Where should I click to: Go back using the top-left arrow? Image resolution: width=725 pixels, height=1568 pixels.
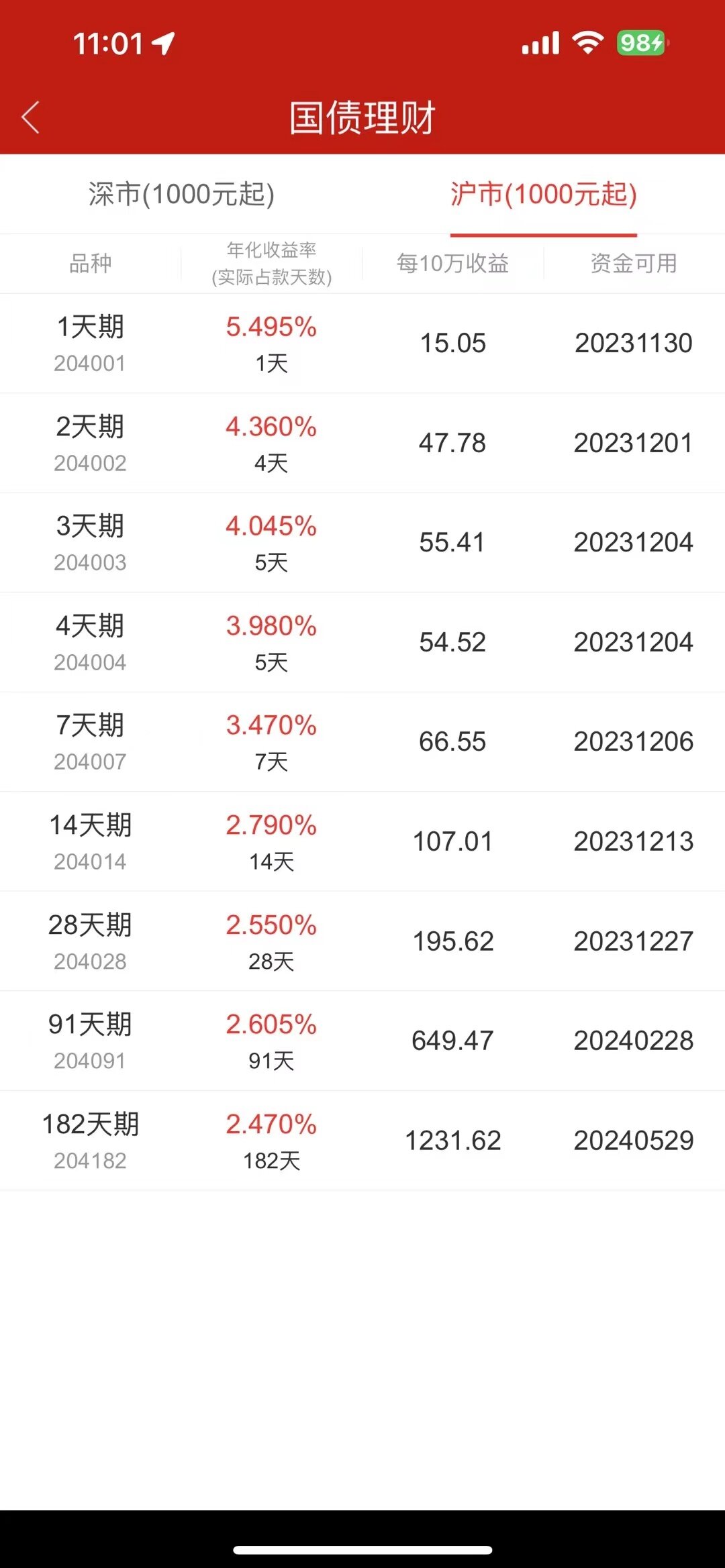pyautogui.click(x=31, y=117)
